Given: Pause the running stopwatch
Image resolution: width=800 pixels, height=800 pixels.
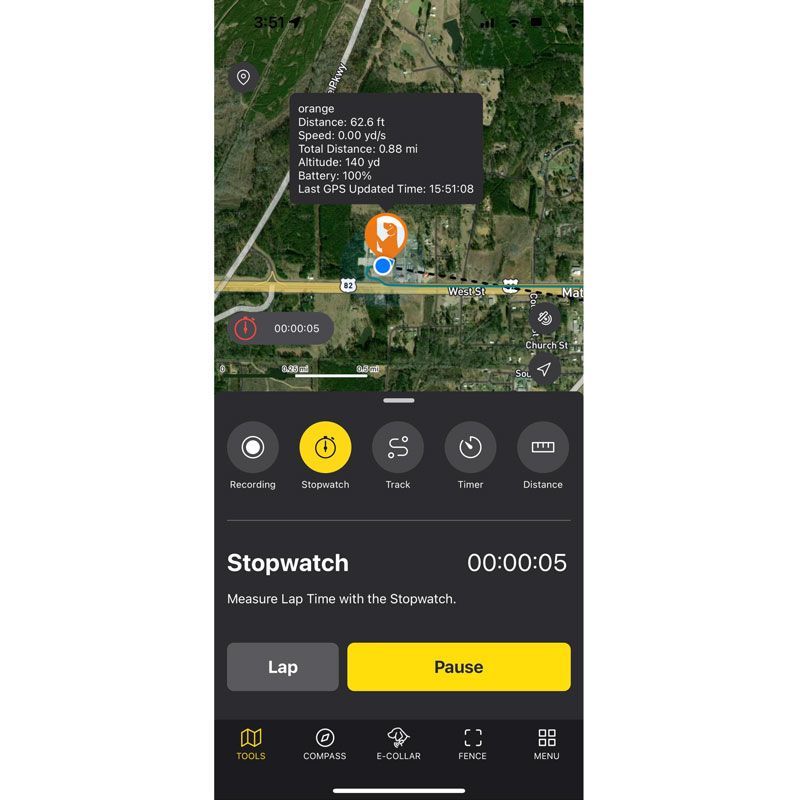Looking at the screenshot, I should click(x=459, y=667).
